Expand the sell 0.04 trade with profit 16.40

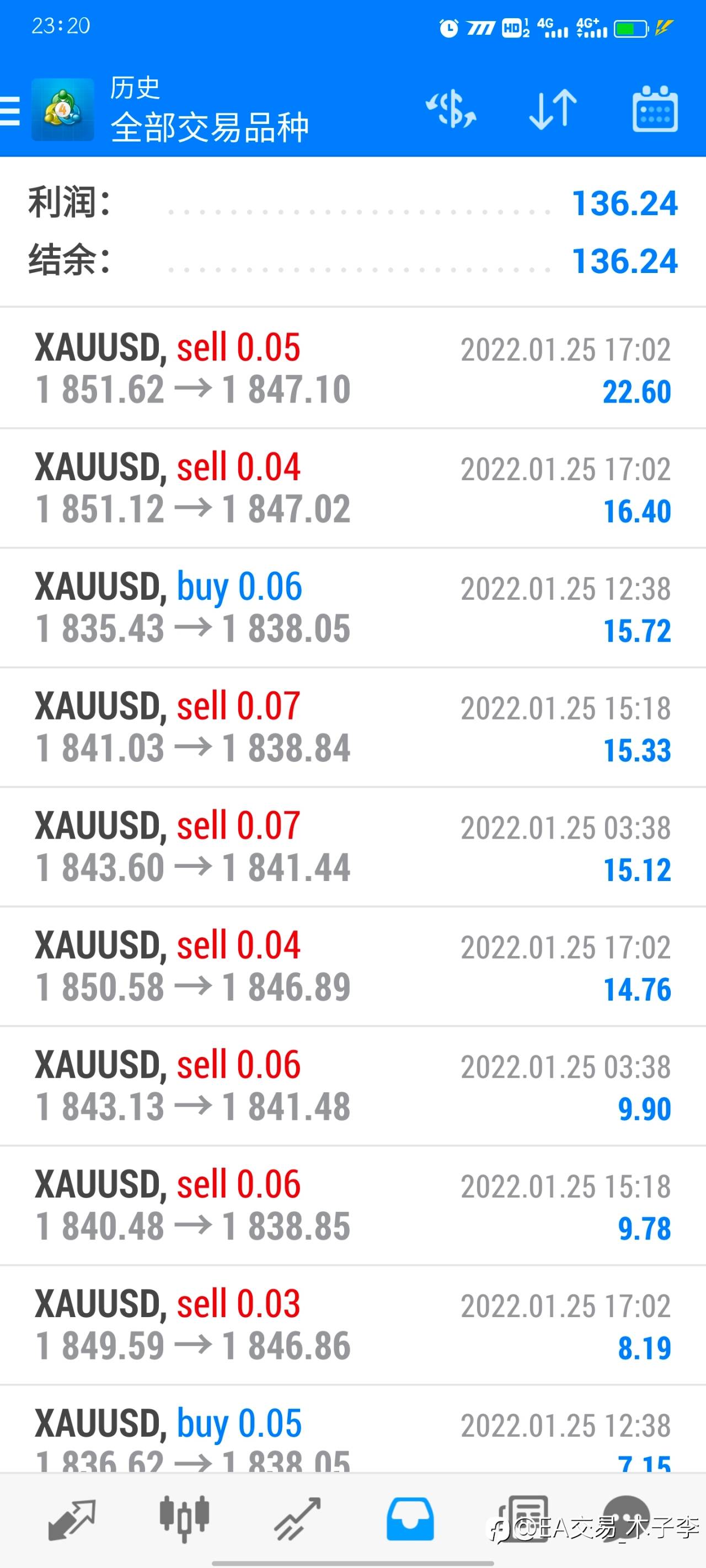click(354, 488)
